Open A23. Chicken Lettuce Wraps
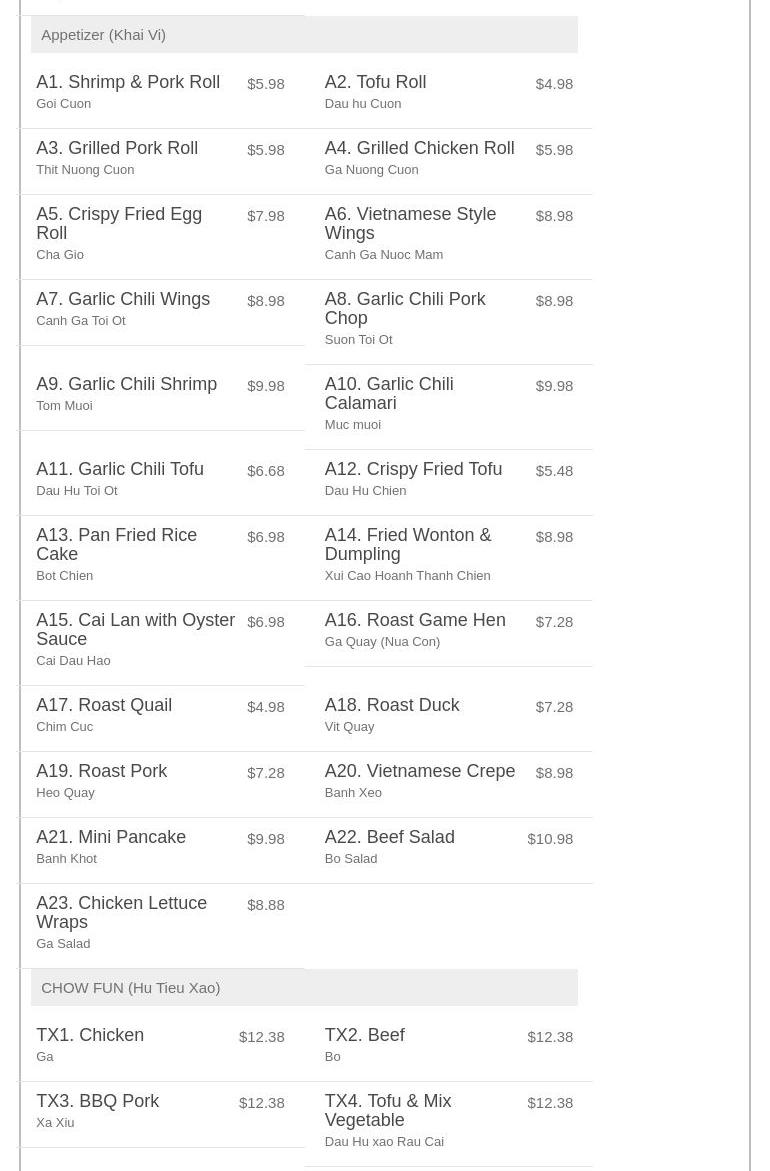The height and width of the screenshot is (1171, 770). click(121, 913)
